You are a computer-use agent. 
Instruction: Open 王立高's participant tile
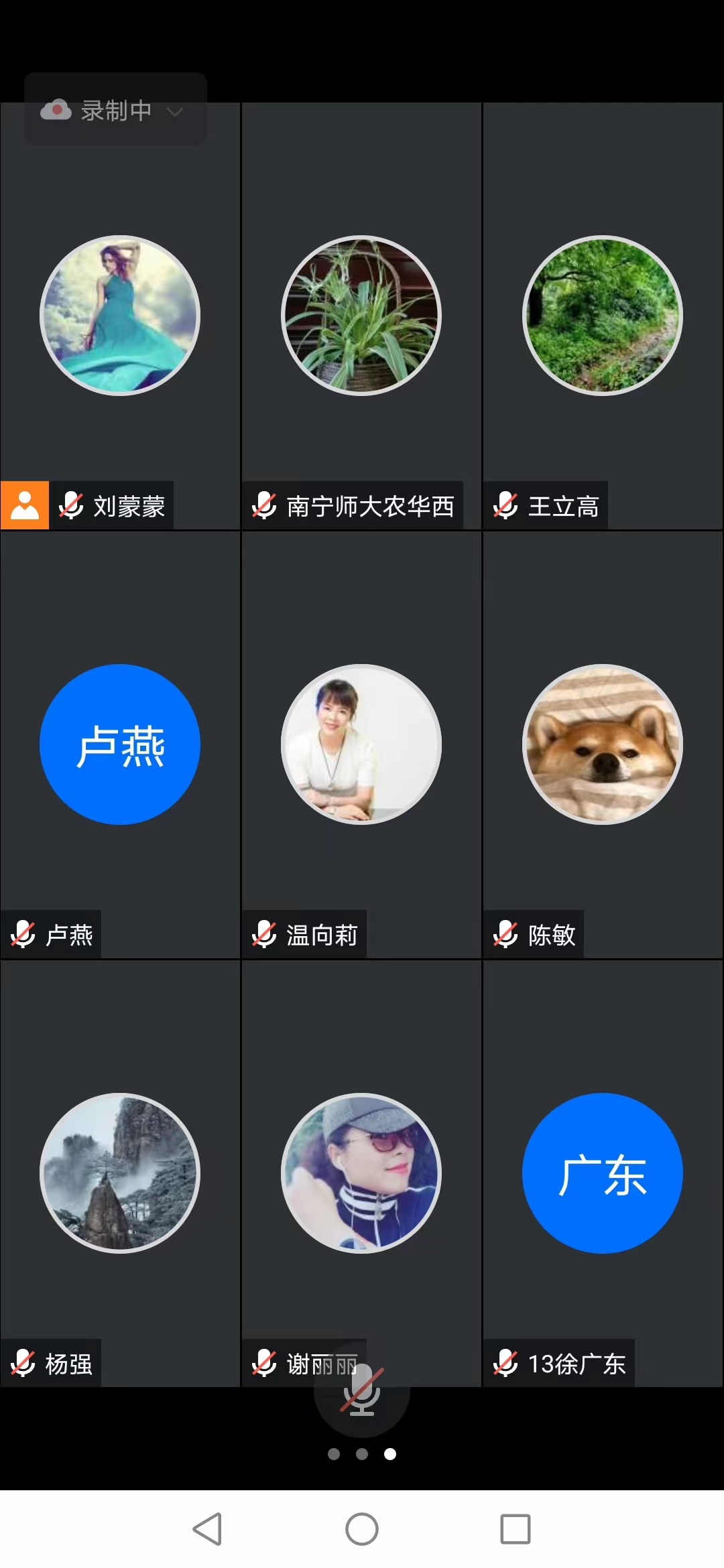[603, 316]
